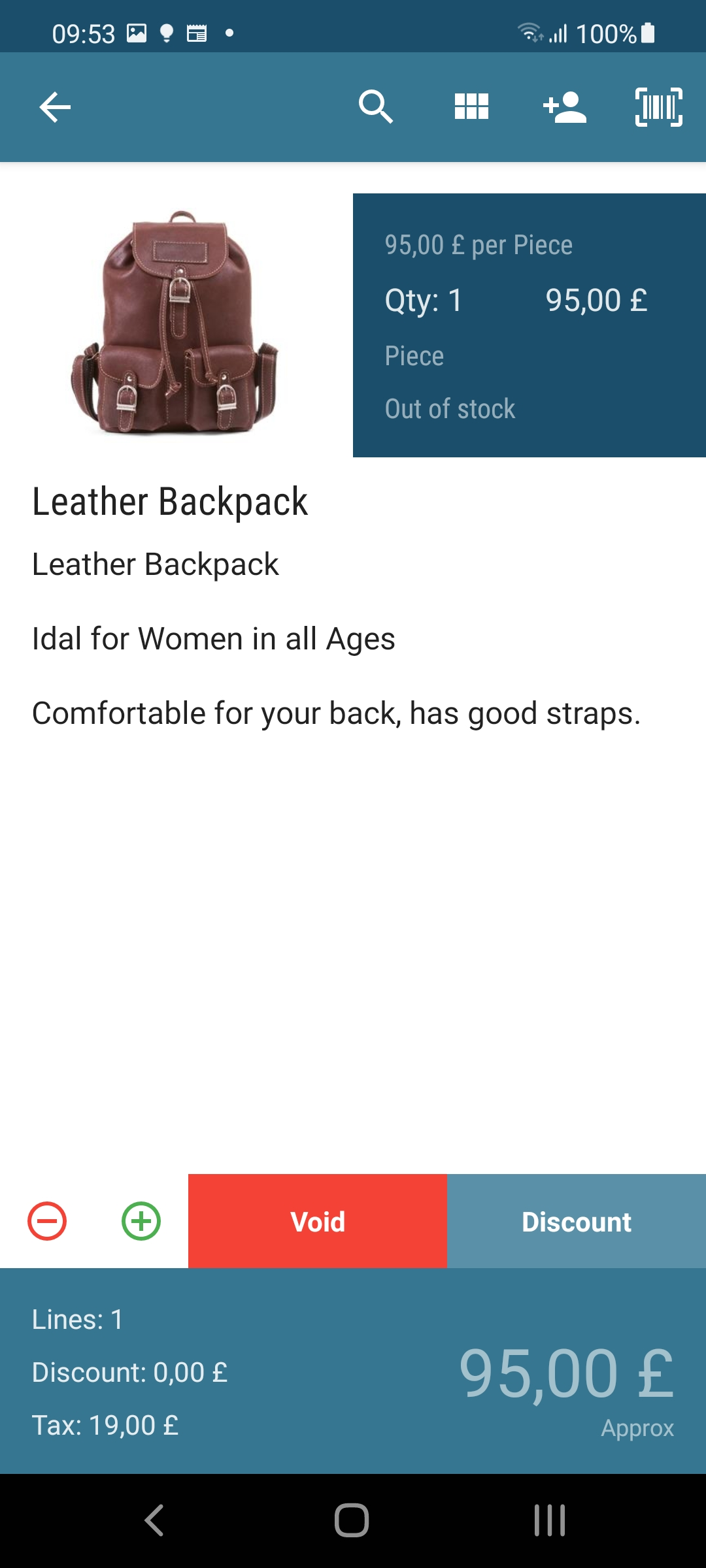Open the Leather Backpack product image

(175, 323)
